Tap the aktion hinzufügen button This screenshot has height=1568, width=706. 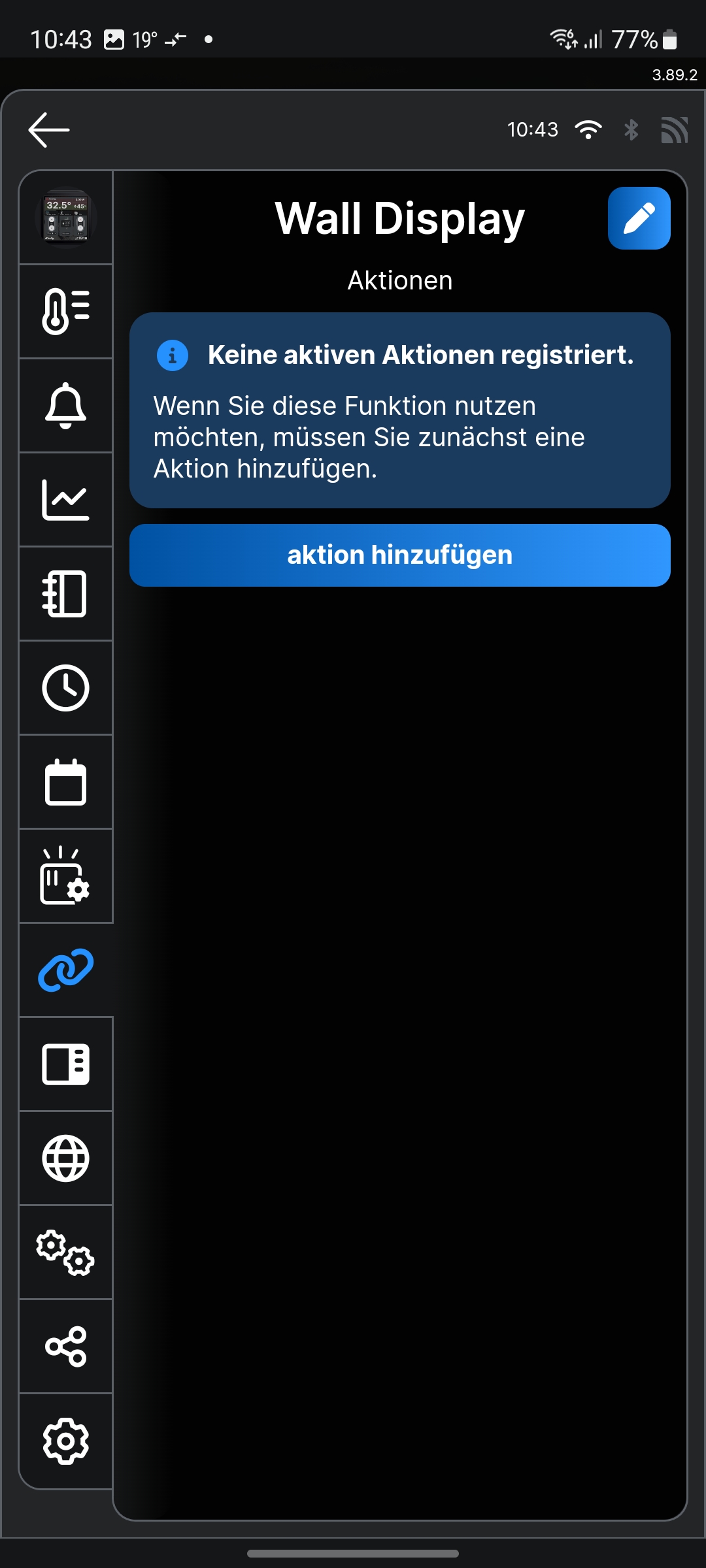pyautogui.click(x=400, y=555)
